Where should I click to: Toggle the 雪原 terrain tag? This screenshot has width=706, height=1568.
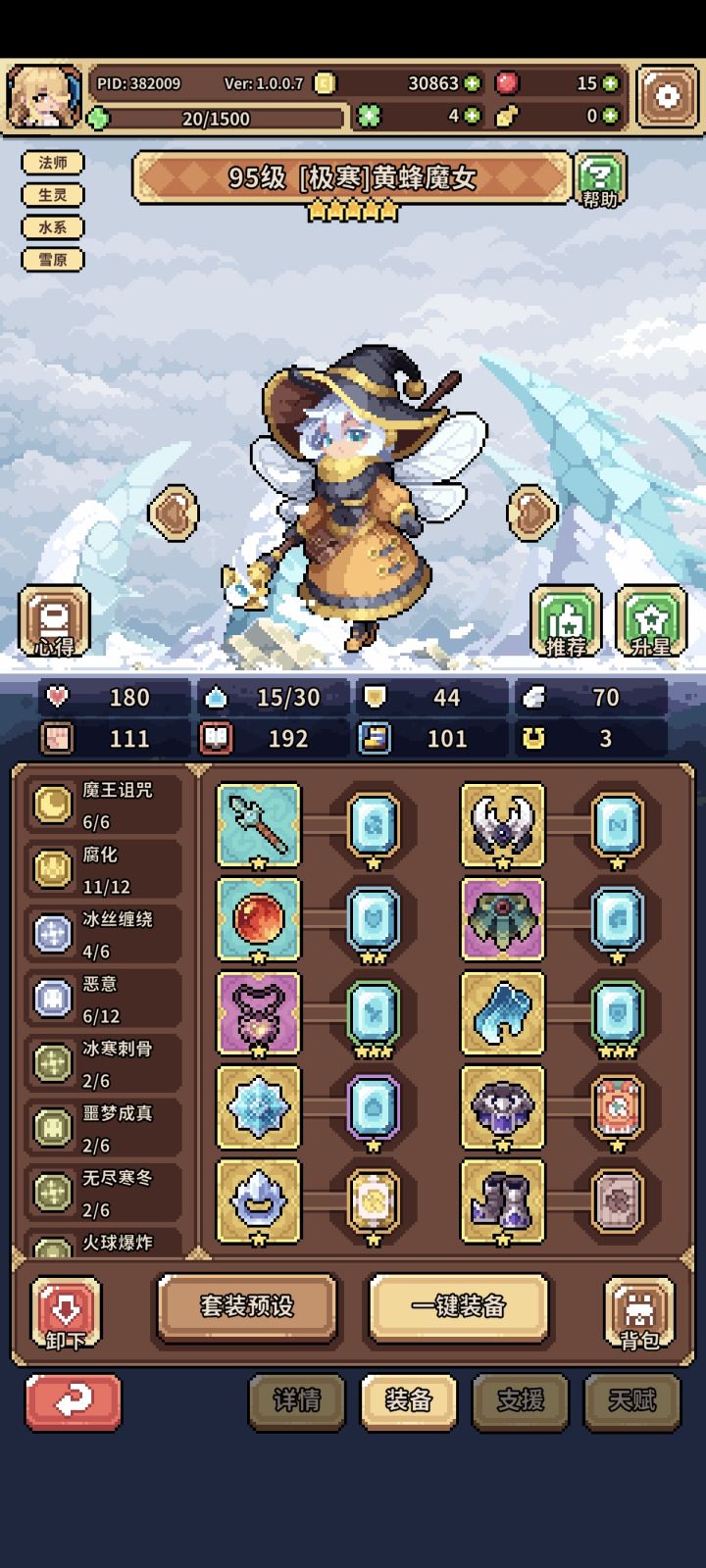(x=53, y=260)
